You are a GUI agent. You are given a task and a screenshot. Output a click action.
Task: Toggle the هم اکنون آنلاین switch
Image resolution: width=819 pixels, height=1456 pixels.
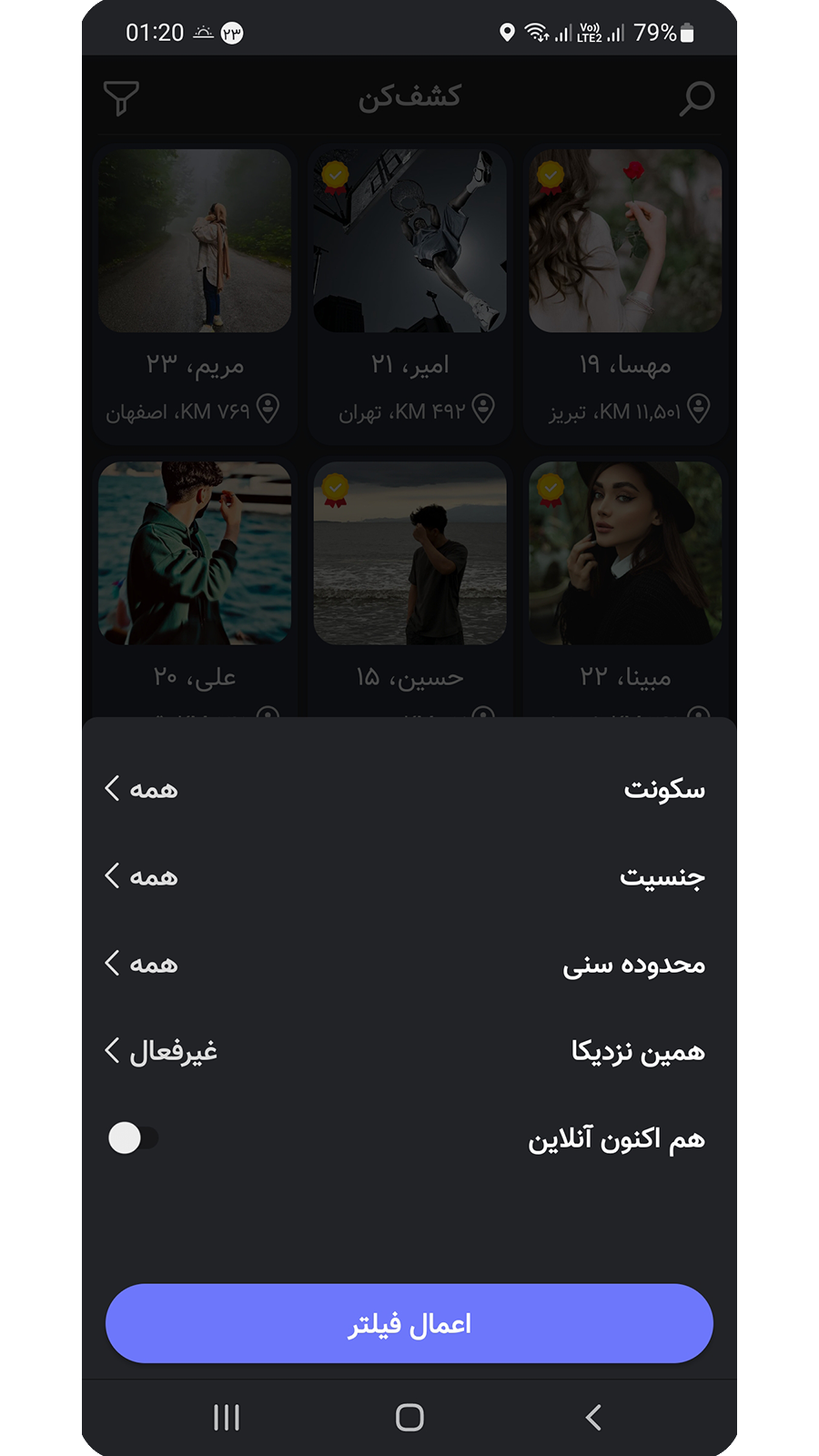[133, 1137]
